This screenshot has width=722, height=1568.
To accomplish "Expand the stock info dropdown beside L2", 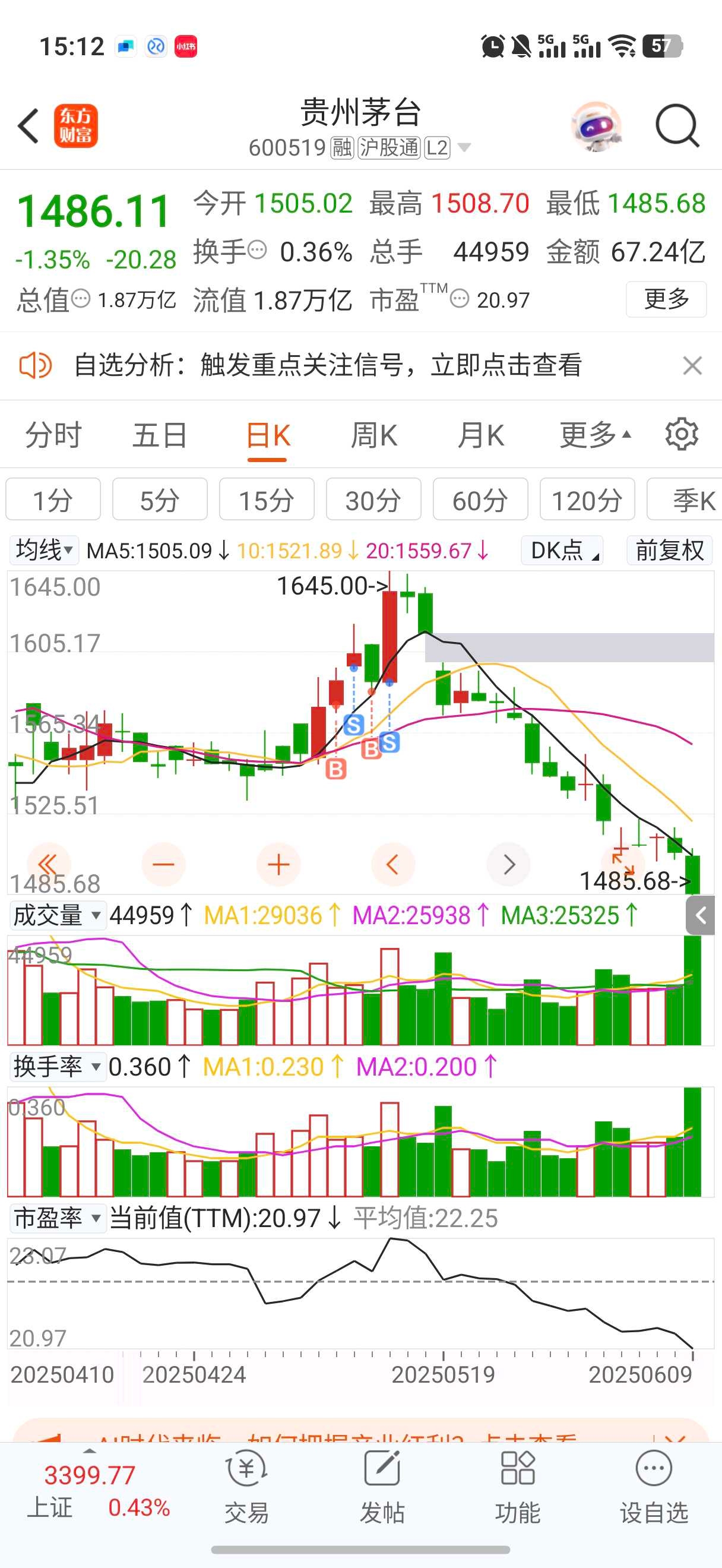I will coord(464,147).
